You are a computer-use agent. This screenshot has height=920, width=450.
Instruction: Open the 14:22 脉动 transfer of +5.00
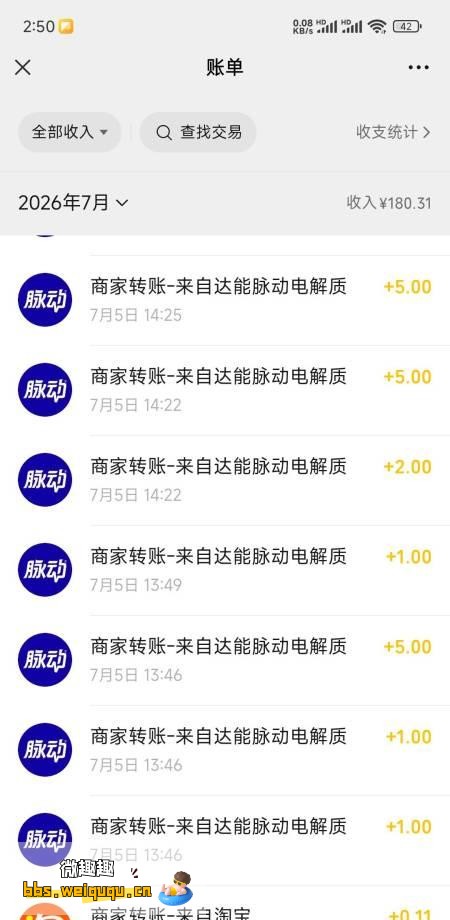225,390
